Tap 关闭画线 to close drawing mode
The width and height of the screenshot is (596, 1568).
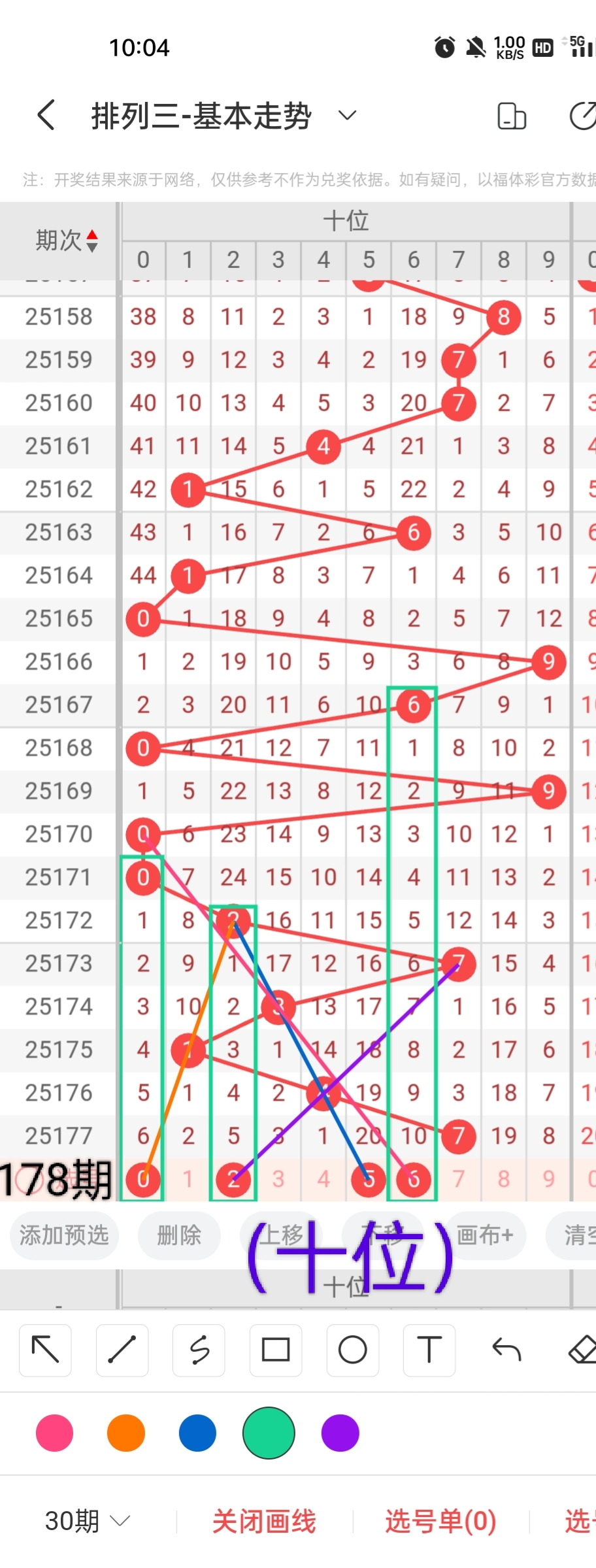(264, 1521)
